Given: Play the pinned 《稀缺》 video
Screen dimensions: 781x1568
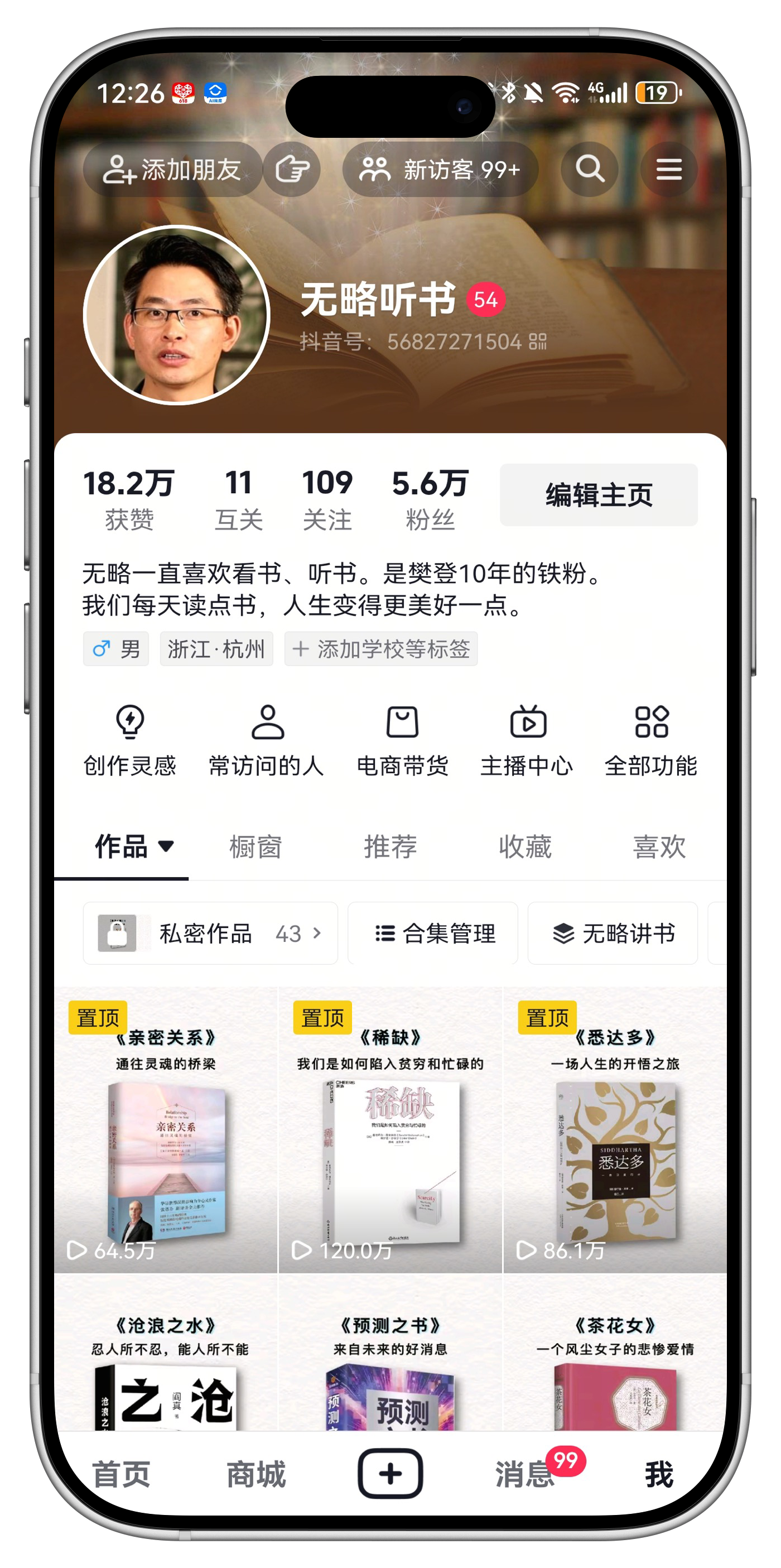Looking at the screenshot, I should tap(390, 1132).
